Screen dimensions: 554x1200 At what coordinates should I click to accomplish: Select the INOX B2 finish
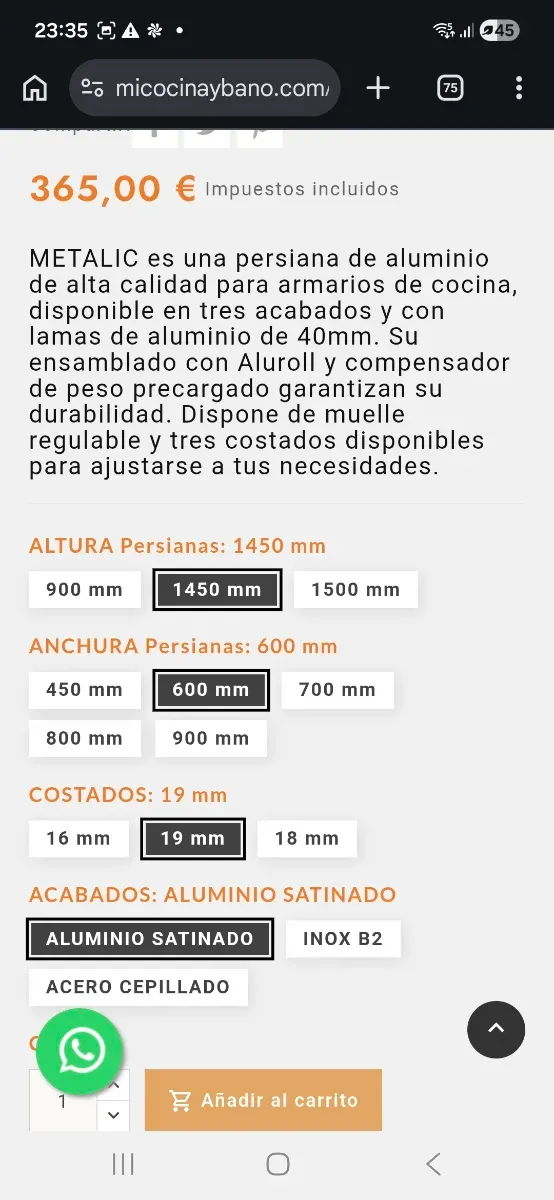343,939
